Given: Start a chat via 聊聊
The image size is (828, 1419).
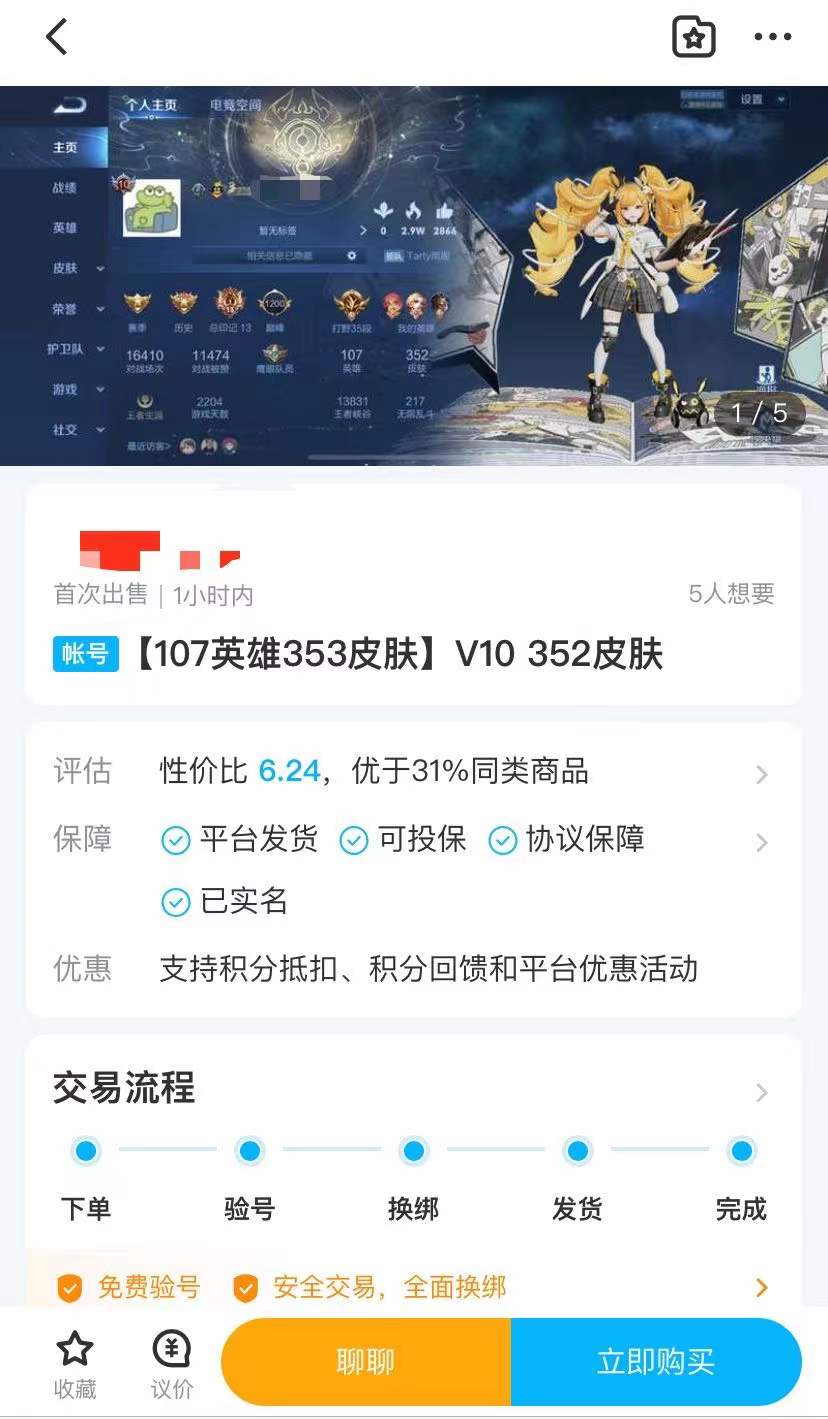Looking at the screenshot, I should 366,1362.
